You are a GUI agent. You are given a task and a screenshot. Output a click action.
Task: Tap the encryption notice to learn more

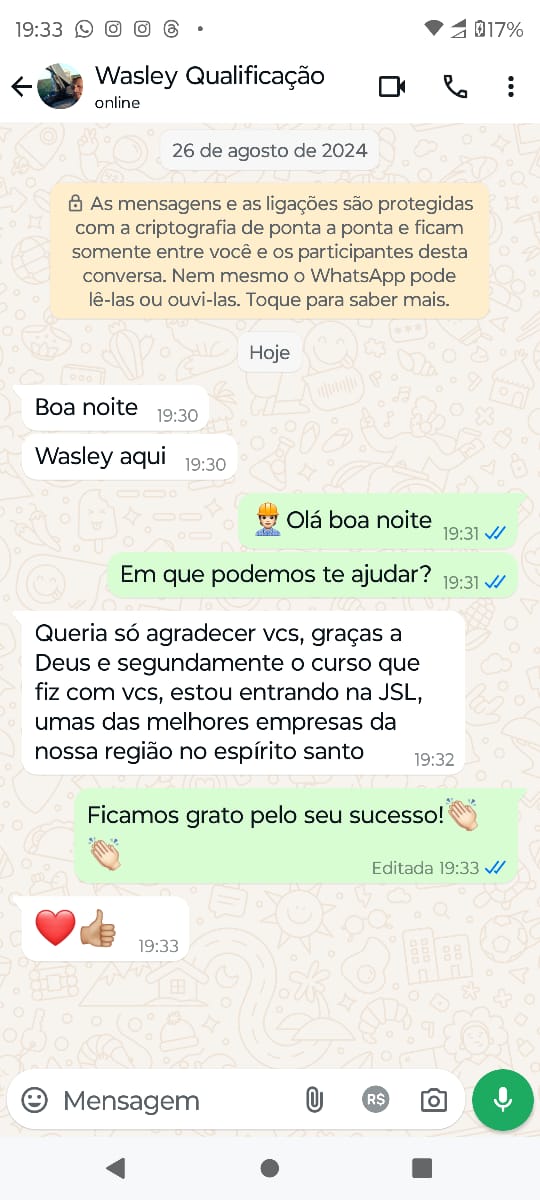[270, 251]
